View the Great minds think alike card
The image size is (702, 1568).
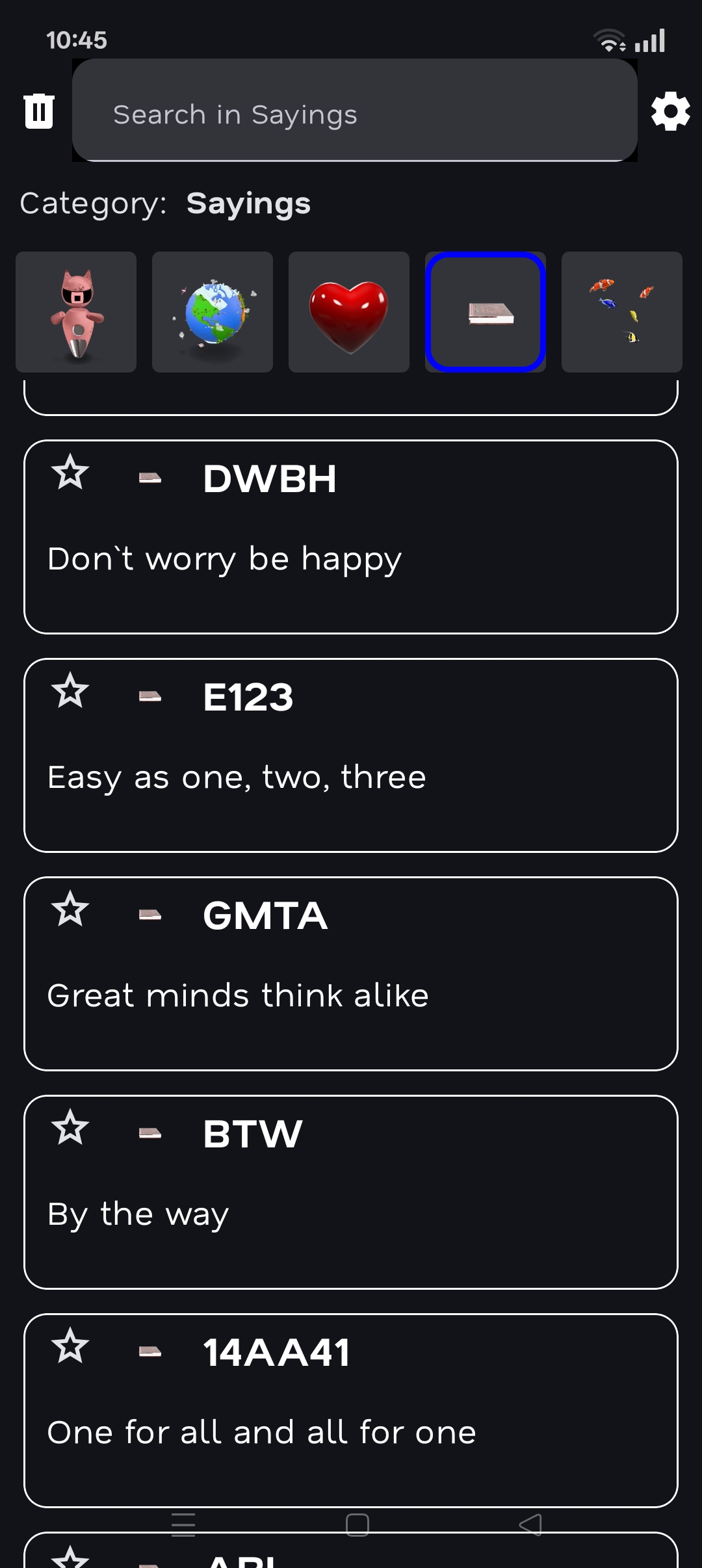[351, 996]
